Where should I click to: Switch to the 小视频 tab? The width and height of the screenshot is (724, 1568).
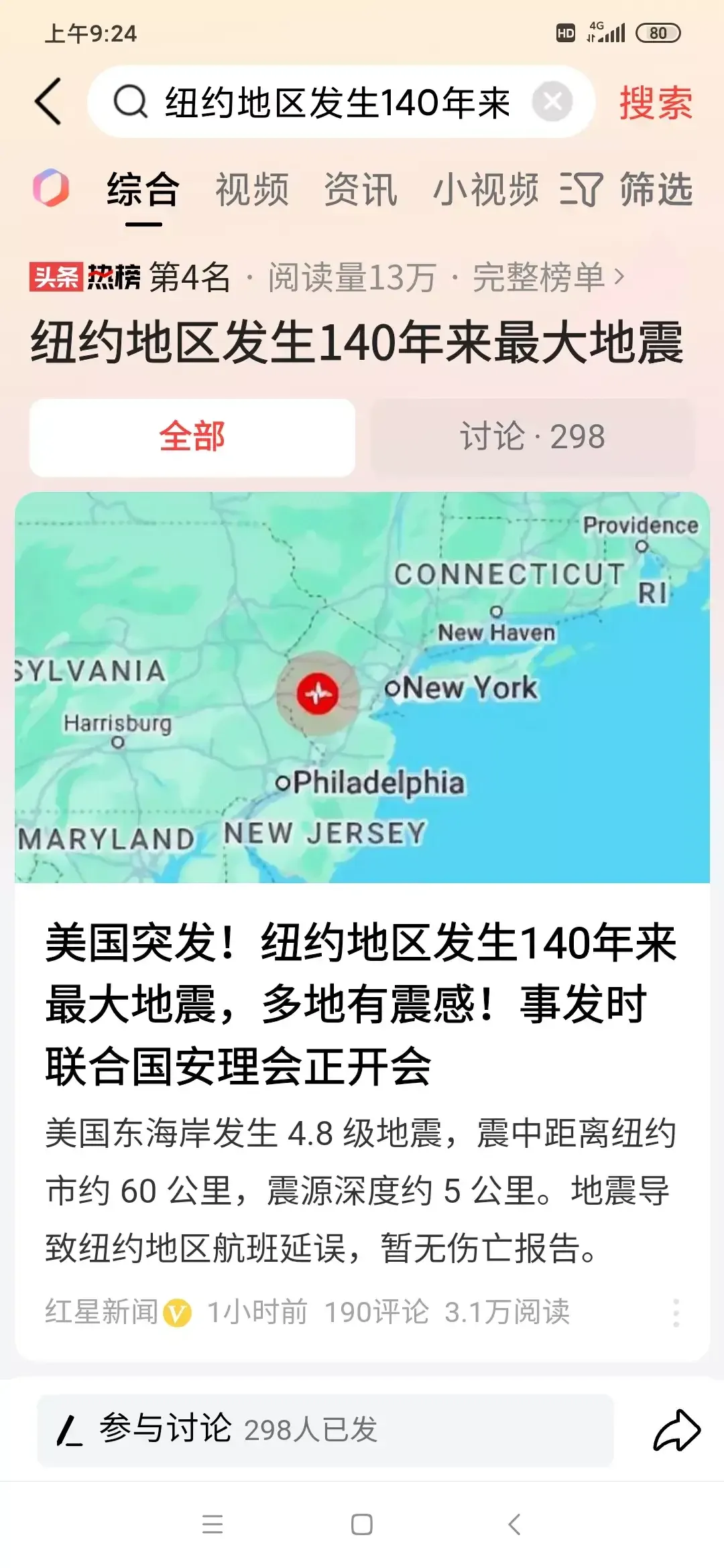pyautogui.click(x=485, y=189)
